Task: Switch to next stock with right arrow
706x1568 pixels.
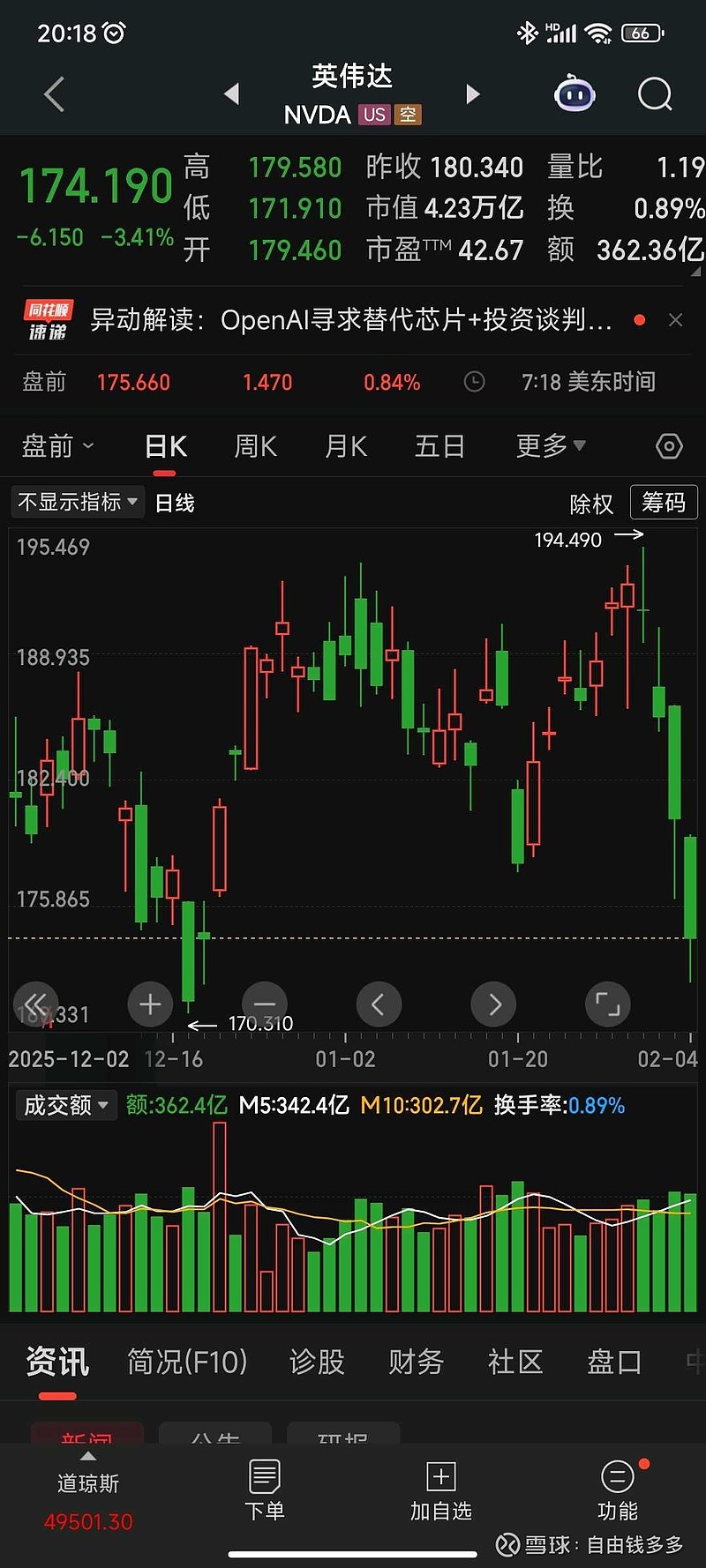Action: click(x=473, y=93)
